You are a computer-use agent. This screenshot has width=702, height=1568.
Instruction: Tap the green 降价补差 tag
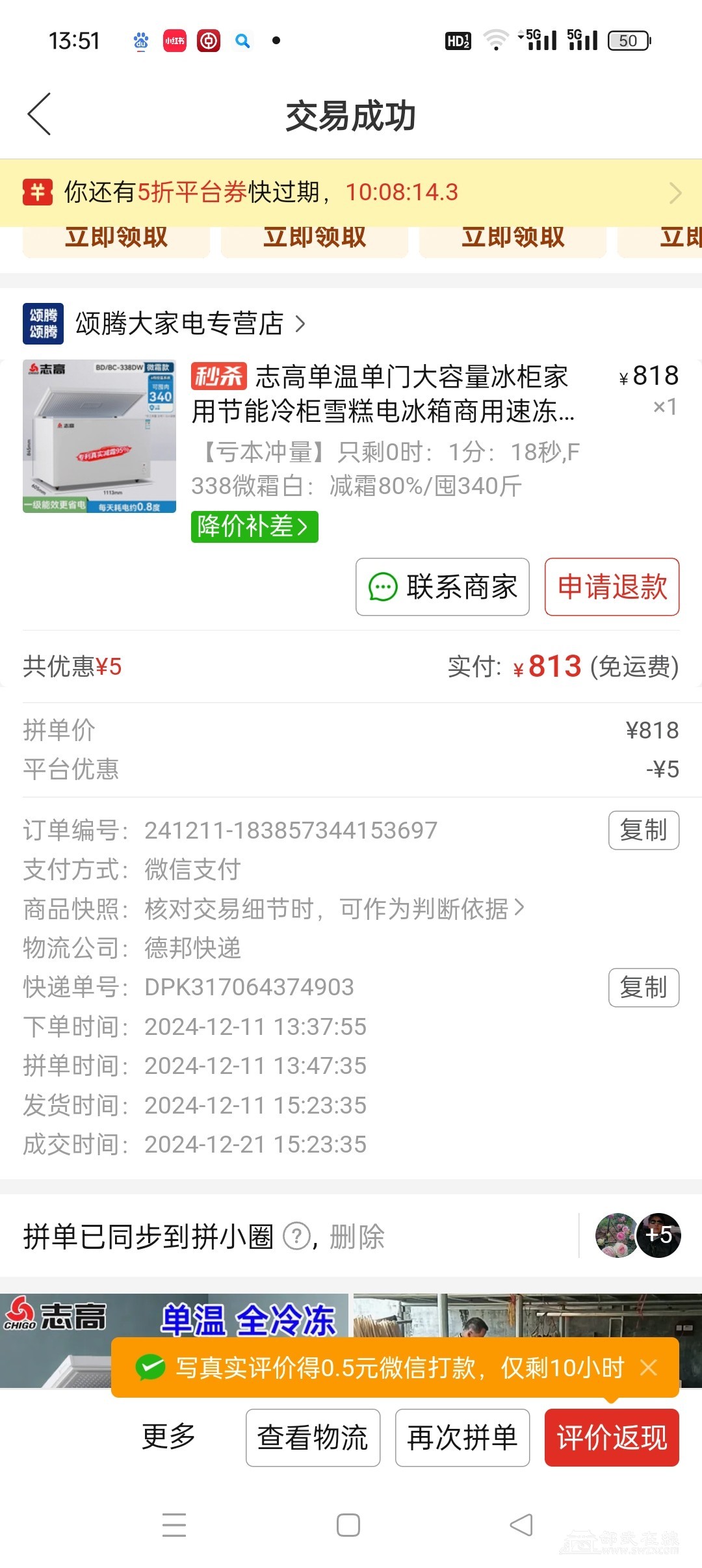(254, 527)
